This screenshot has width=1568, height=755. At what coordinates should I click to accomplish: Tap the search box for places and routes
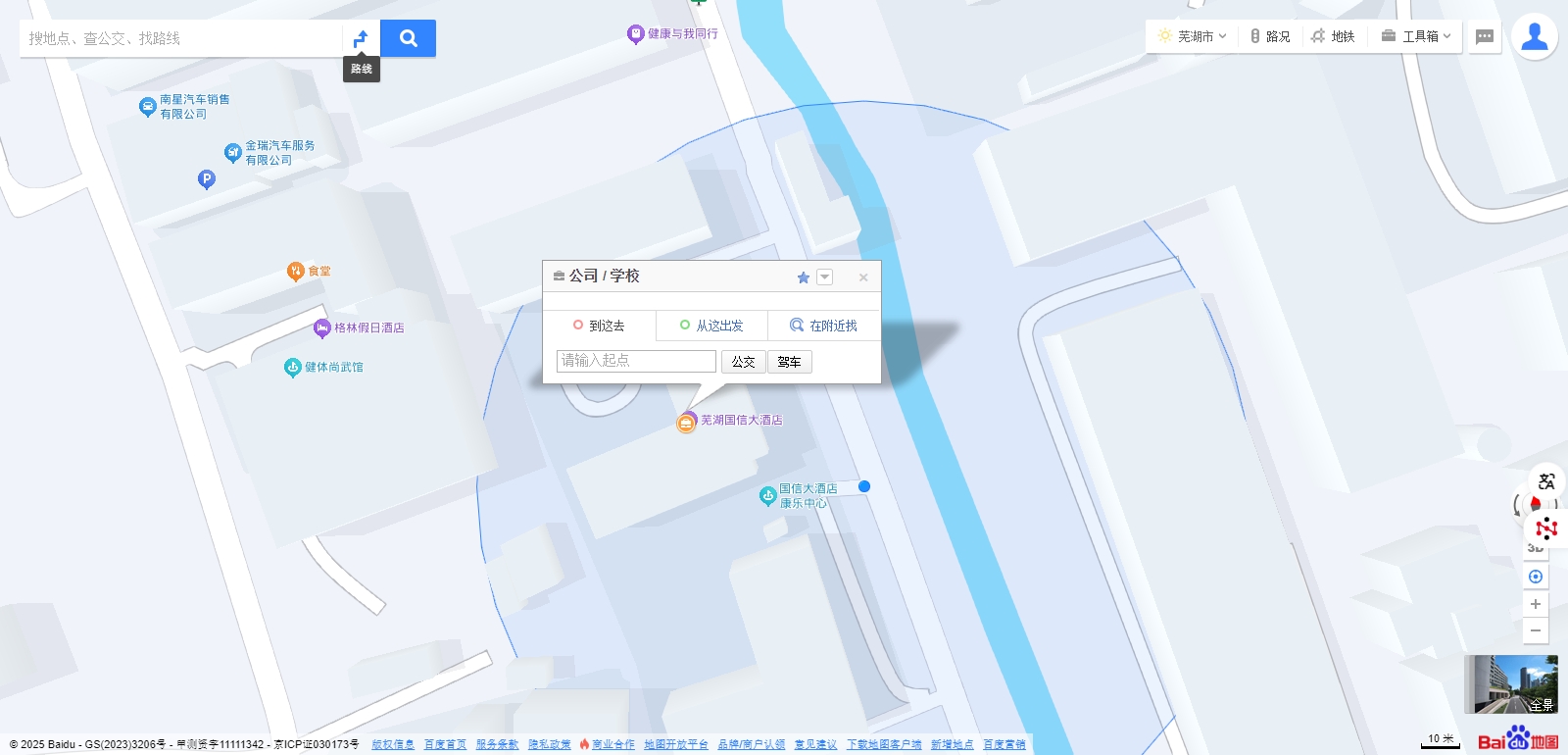point(181,38)
